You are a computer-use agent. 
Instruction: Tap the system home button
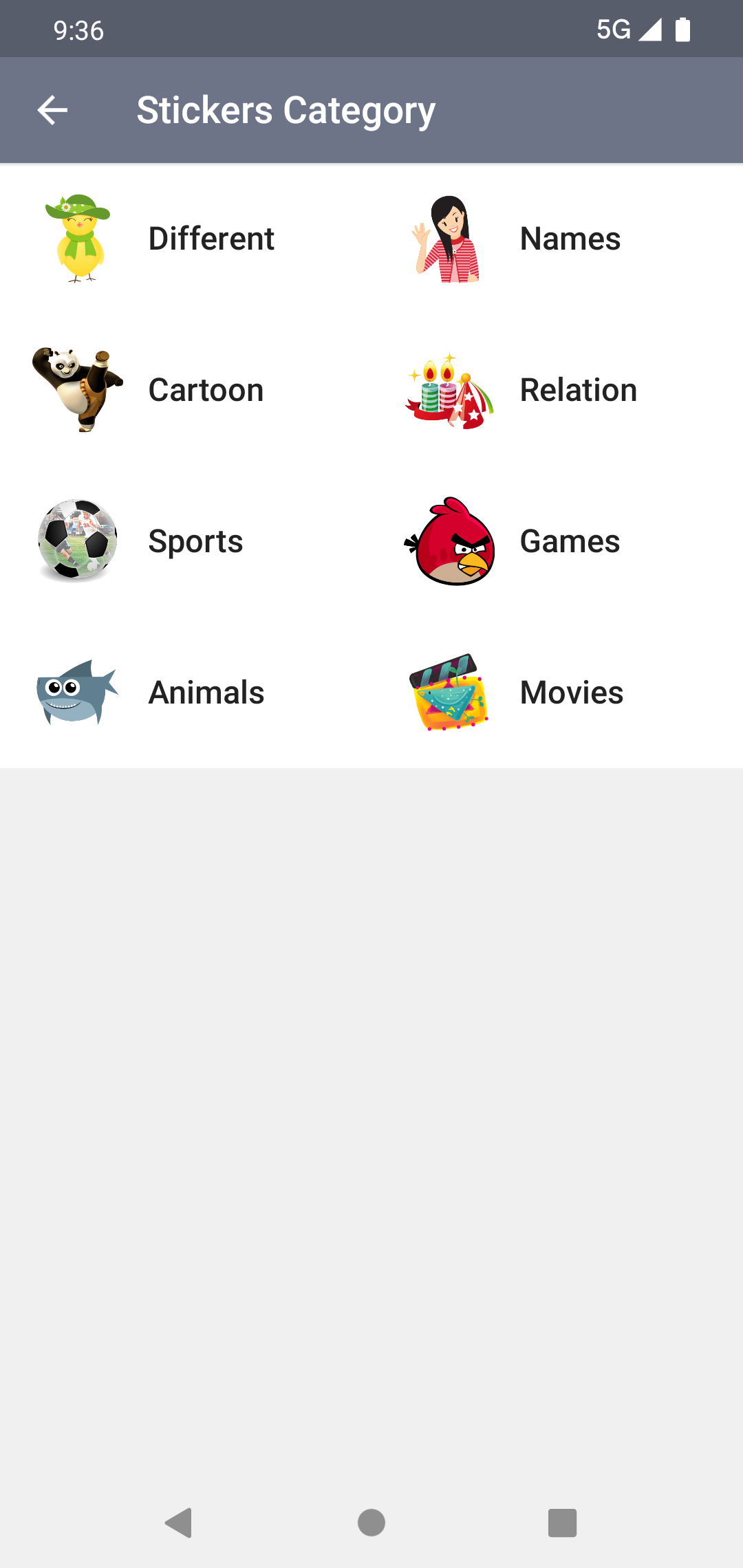[371, 1523]
